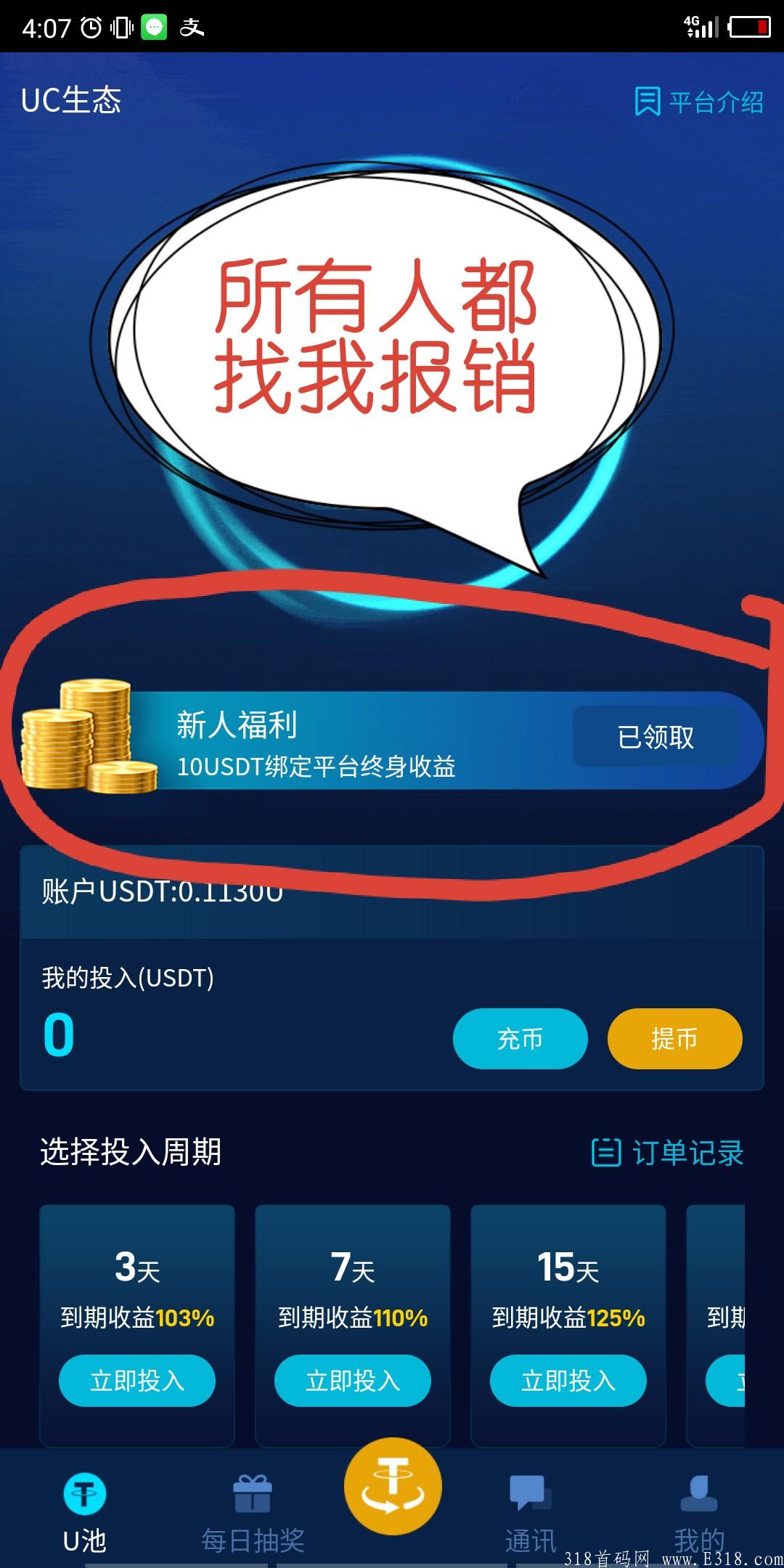Tap the center yellow exchange button
This screenshot has width=784, height=1568.
coord(393,1486)
